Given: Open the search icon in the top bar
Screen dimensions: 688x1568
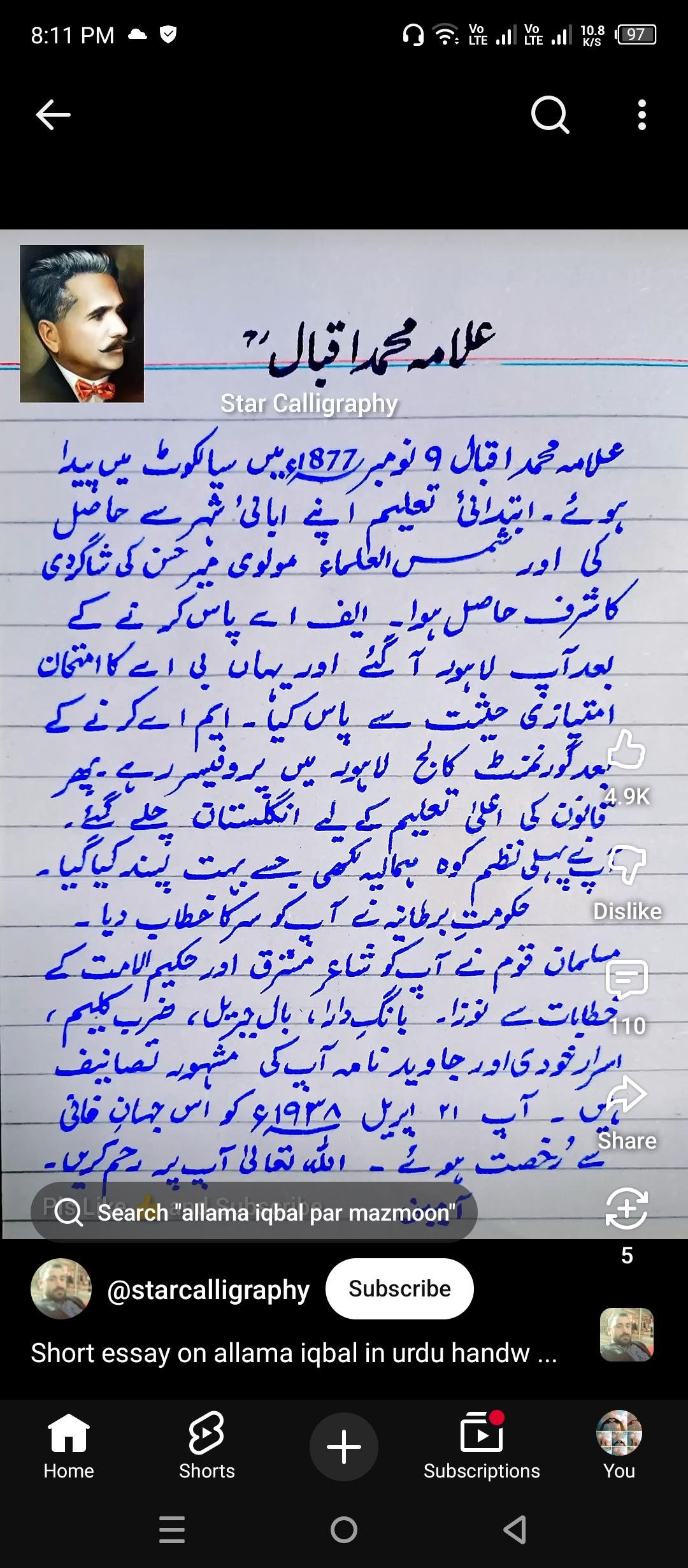Looking at the screenshot, I should pos(550,115).
